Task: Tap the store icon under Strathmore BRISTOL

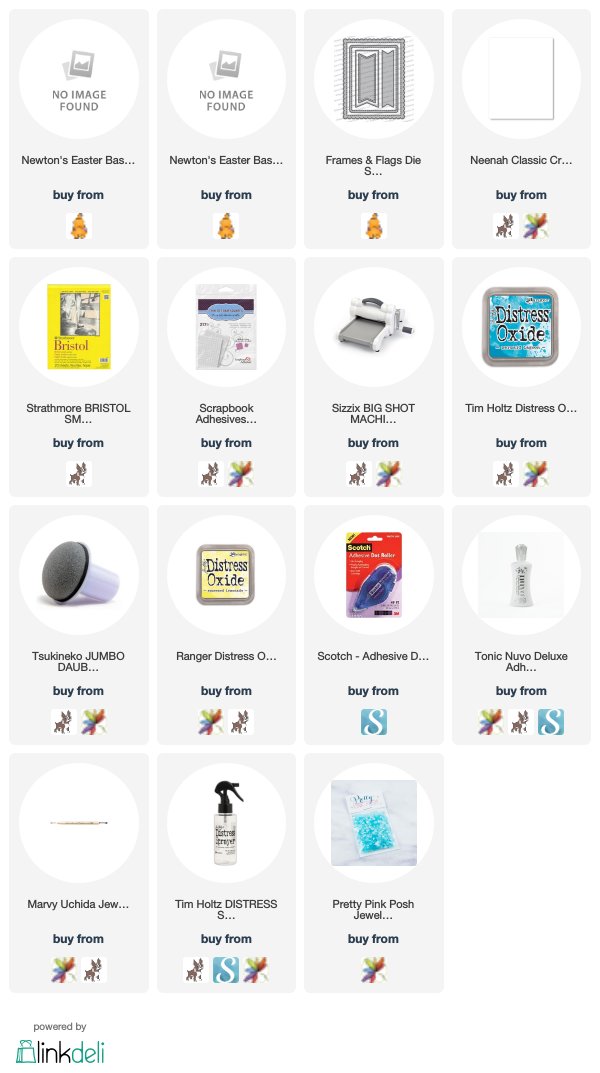Action: tap(78, 474)
